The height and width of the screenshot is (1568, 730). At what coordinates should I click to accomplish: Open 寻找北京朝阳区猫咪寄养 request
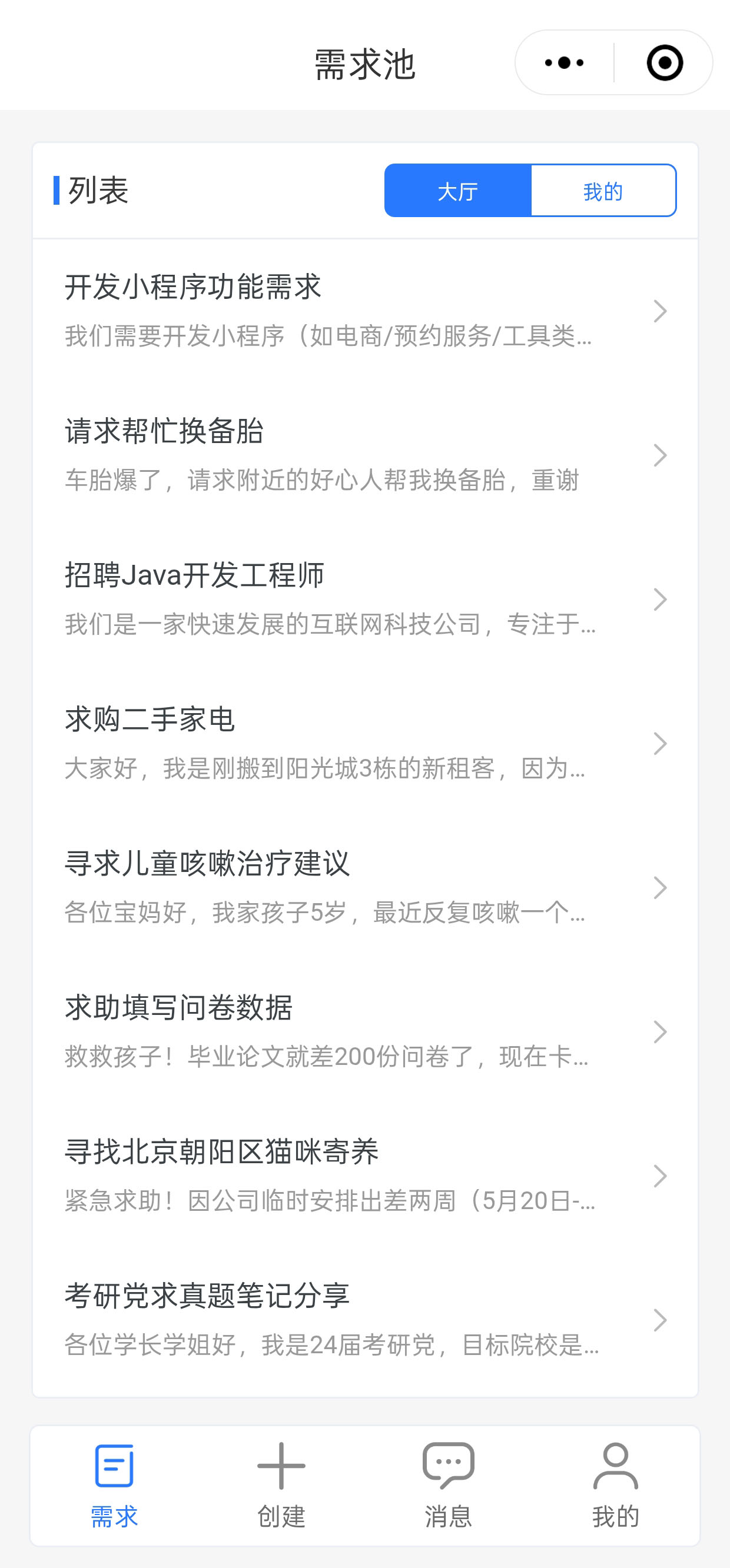[366, 1177]
